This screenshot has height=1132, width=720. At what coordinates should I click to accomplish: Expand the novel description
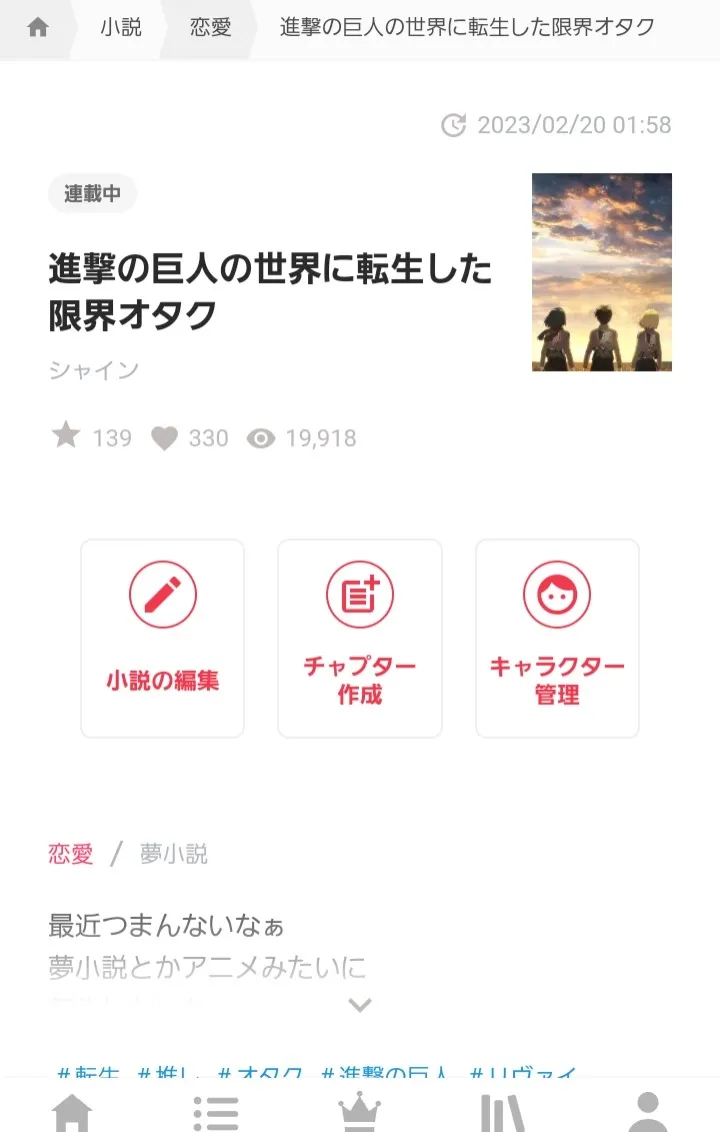360,1005
